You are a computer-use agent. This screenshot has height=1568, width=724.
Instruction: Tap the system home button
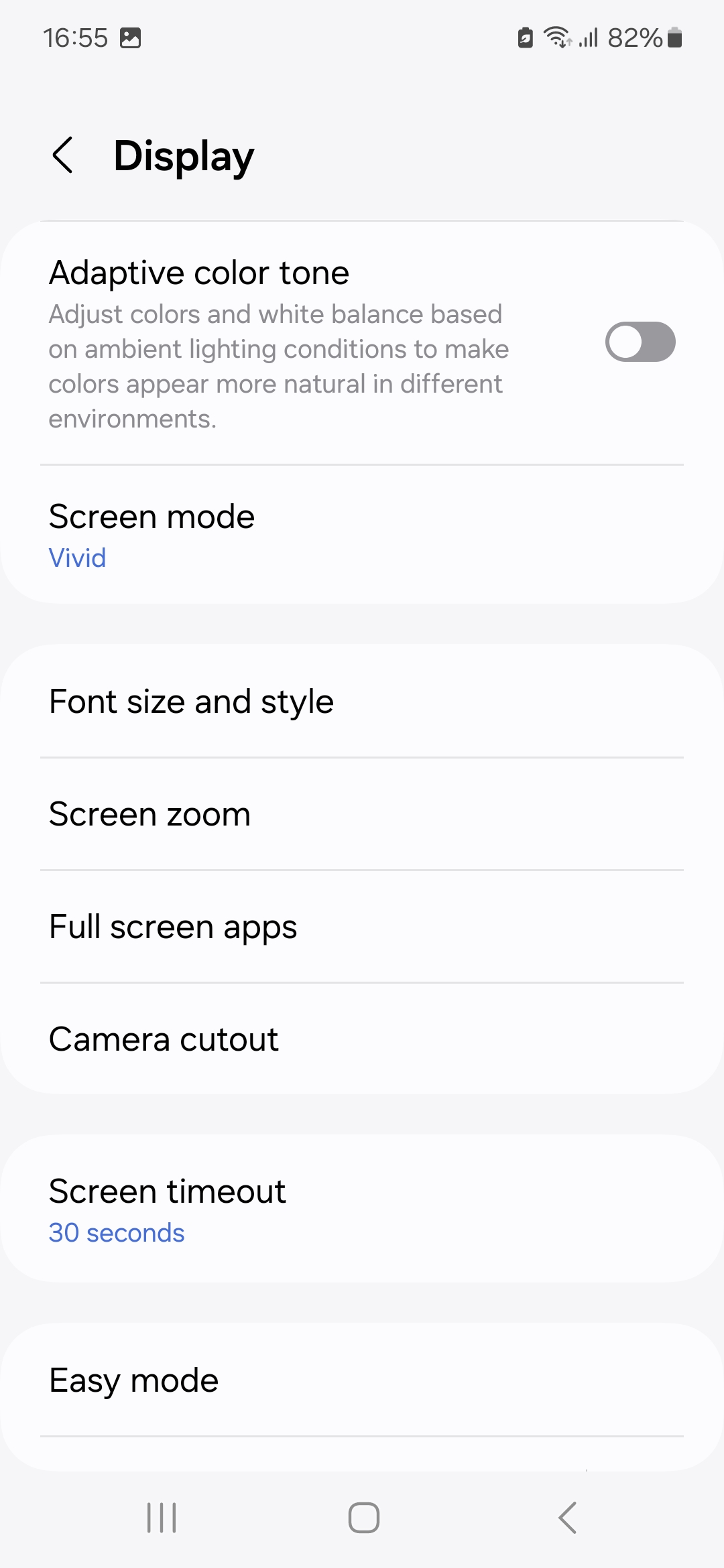pos(363,1518)
